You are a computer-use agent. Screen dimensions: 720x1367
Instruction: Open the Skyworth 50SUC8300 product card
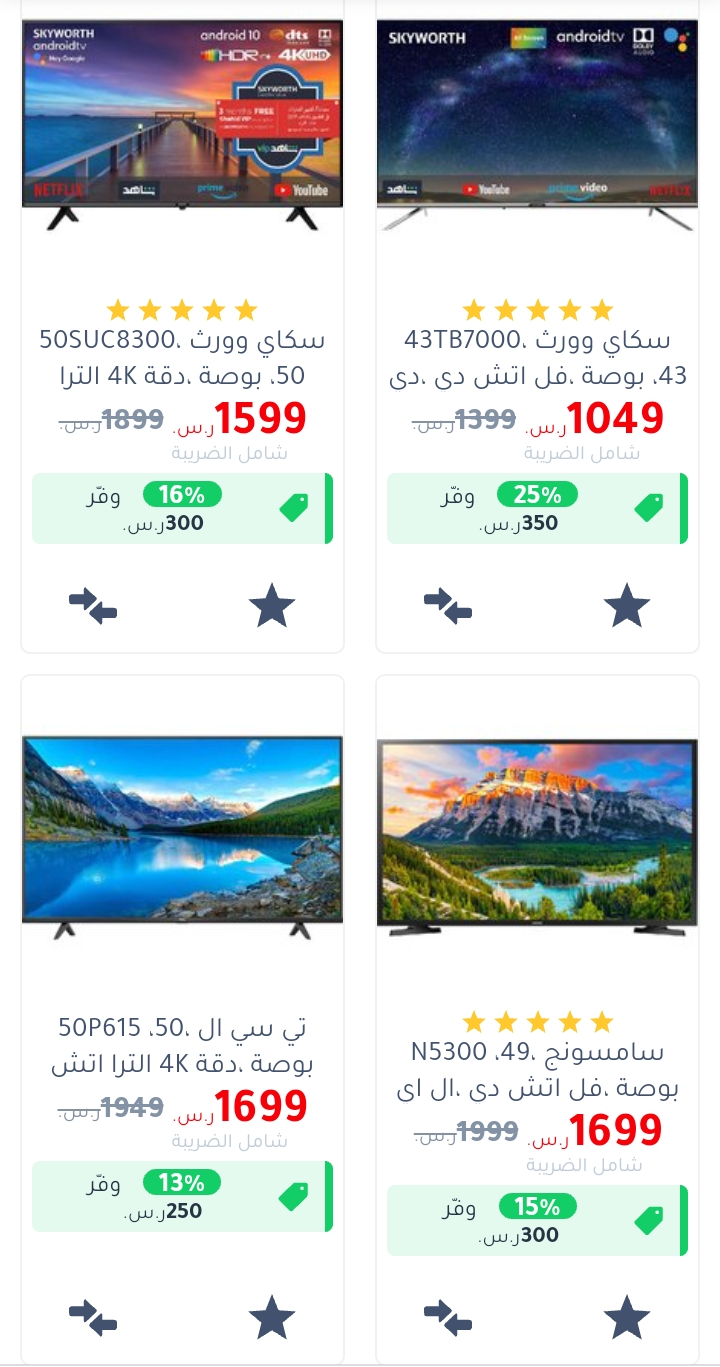tap(182, 358)
